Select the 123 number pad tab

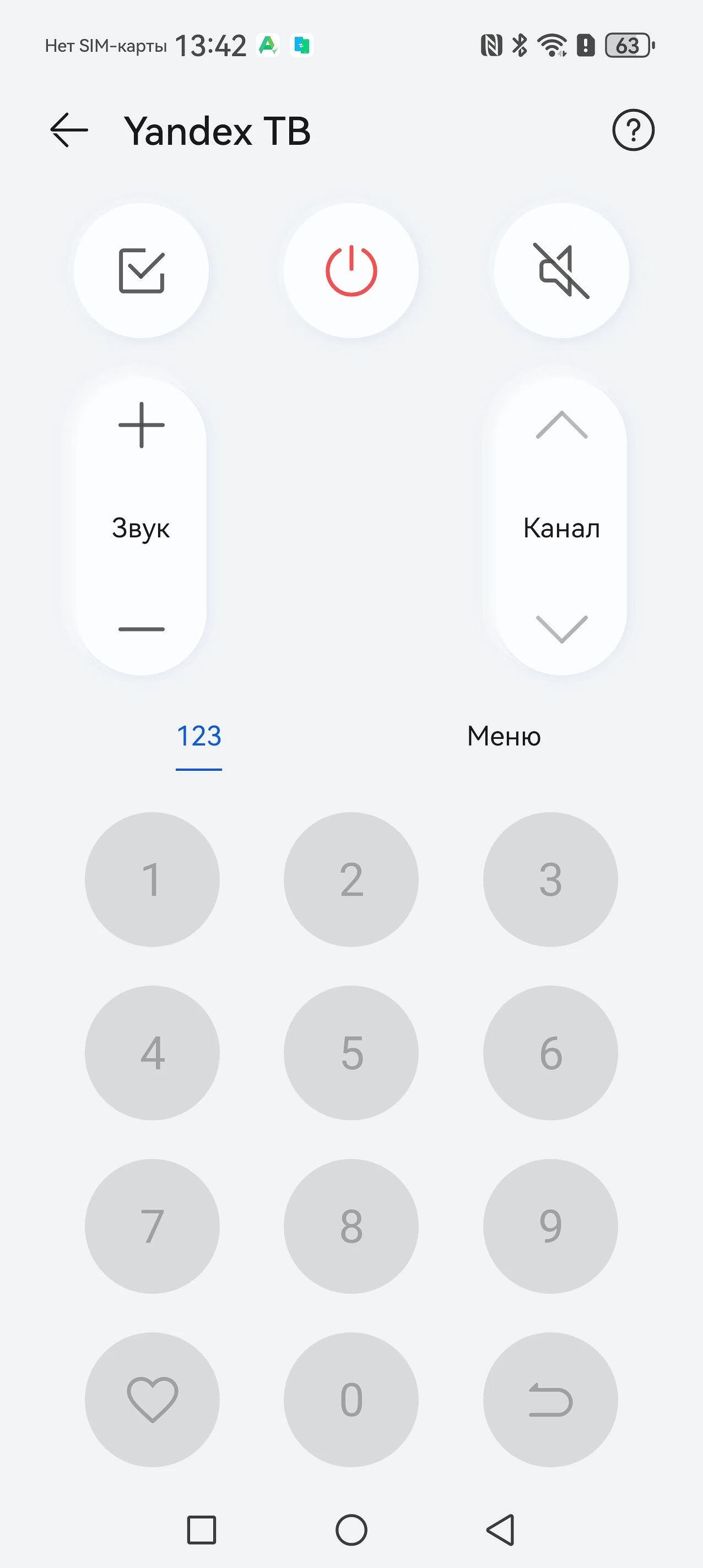point(198,737)
